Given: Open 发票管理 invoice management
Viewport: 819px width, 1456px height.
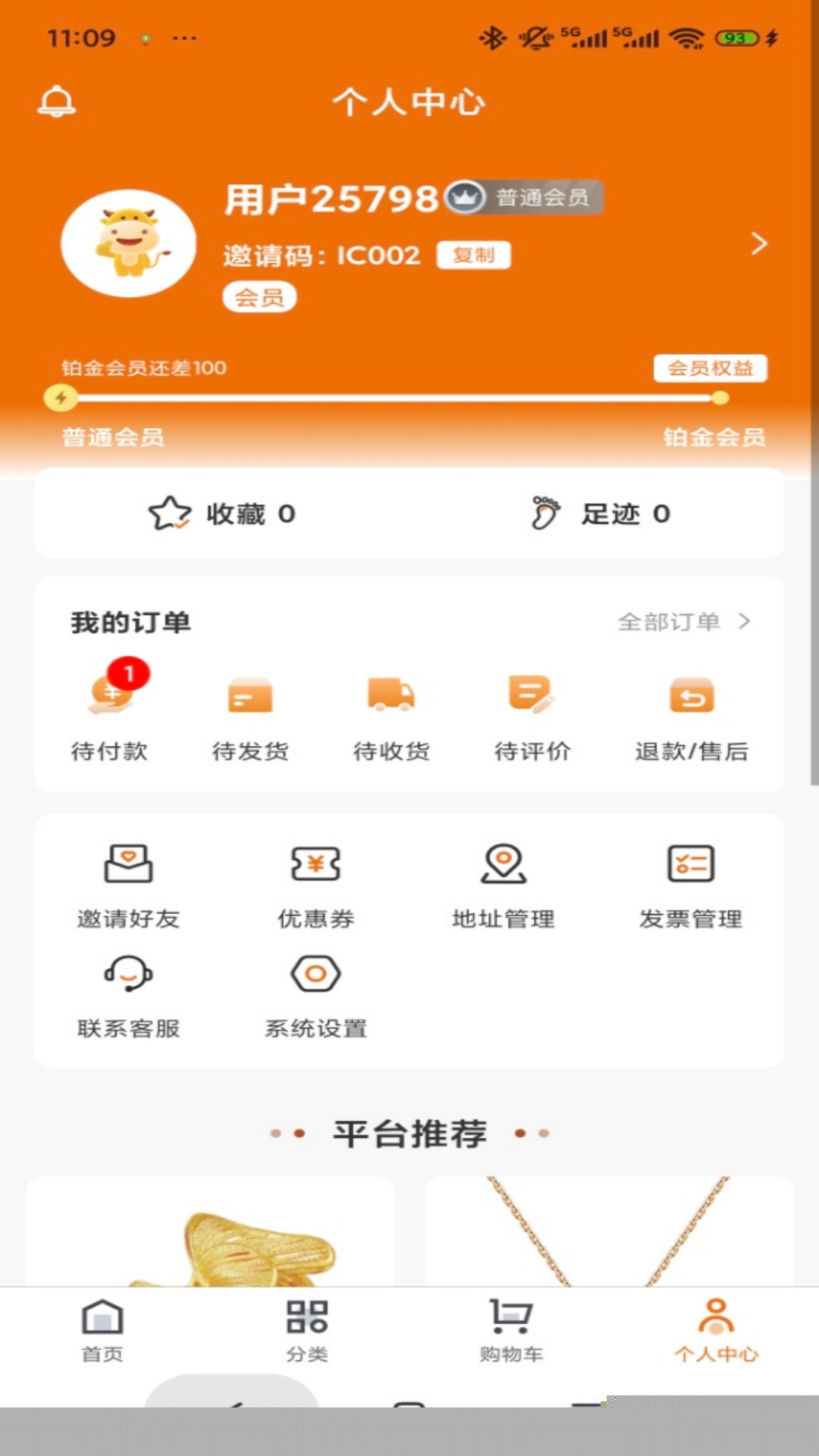Looking at the screenshot, I should (691, 885).
